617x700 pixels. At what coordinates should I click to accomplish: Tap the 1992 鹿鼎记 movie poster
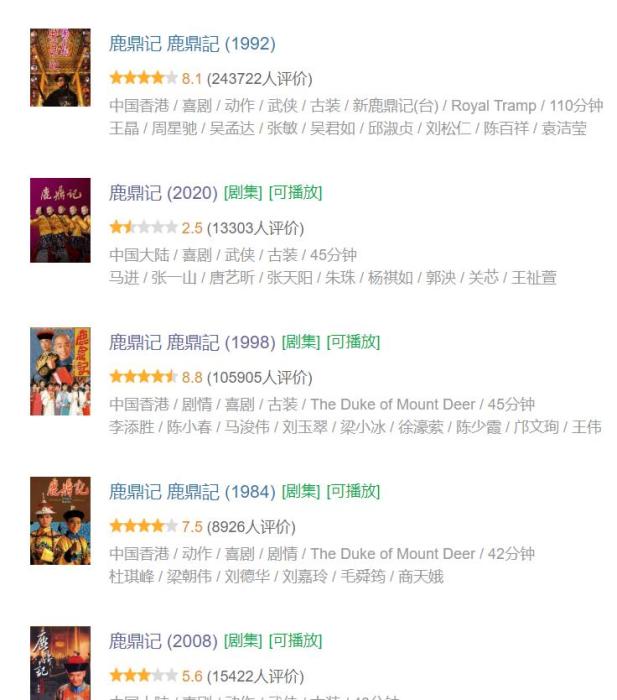pos(60,67)
